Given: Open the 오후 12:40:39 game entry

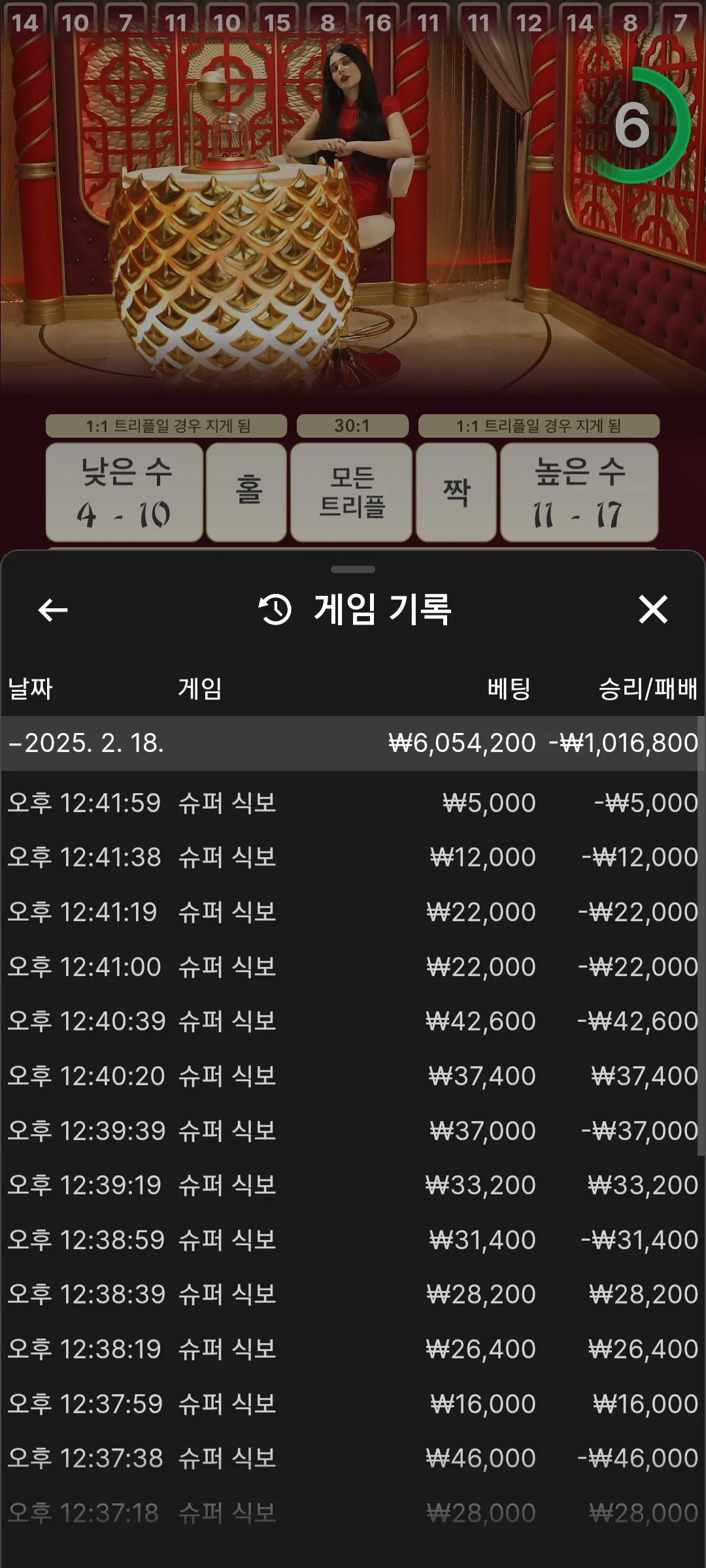Looking at the screenshot, I should click(x=353, y=1021).
